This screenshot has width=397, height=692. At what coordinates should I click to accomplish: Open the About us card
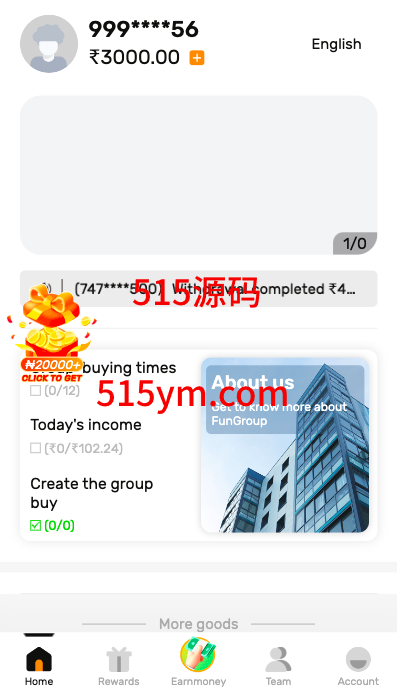click(285, 445)
